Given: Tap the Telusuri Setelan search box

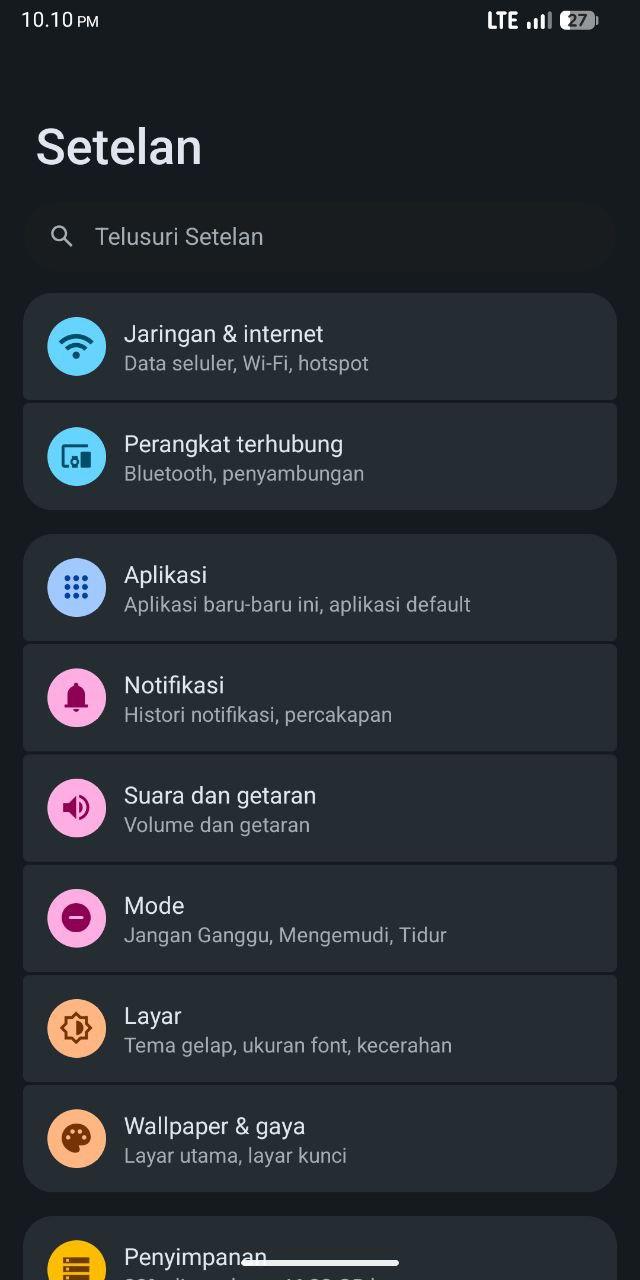Looking at the screenshot, I should point(320,237).
